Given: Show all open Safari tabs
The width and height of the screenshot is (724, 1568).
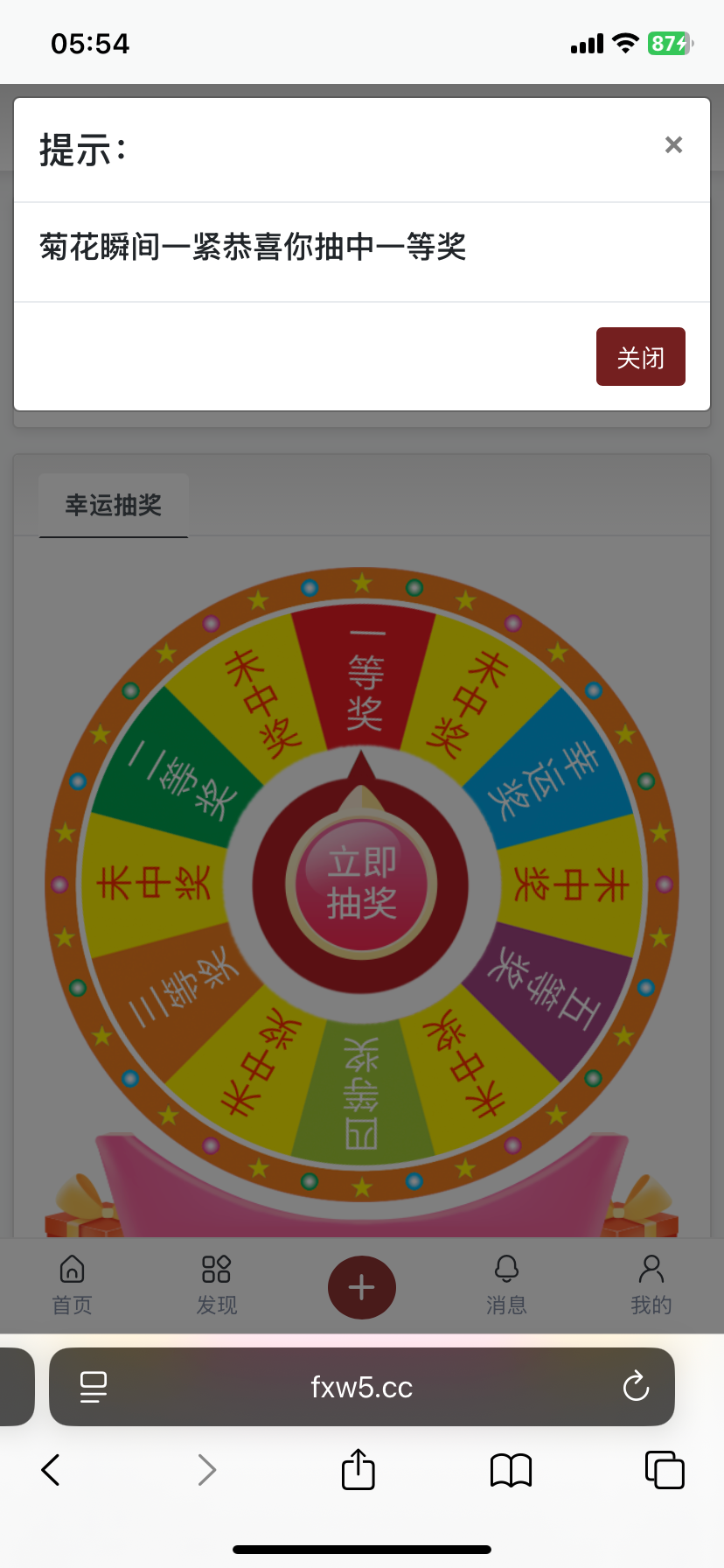Looking at the screenshot, I should point(665,1470).
